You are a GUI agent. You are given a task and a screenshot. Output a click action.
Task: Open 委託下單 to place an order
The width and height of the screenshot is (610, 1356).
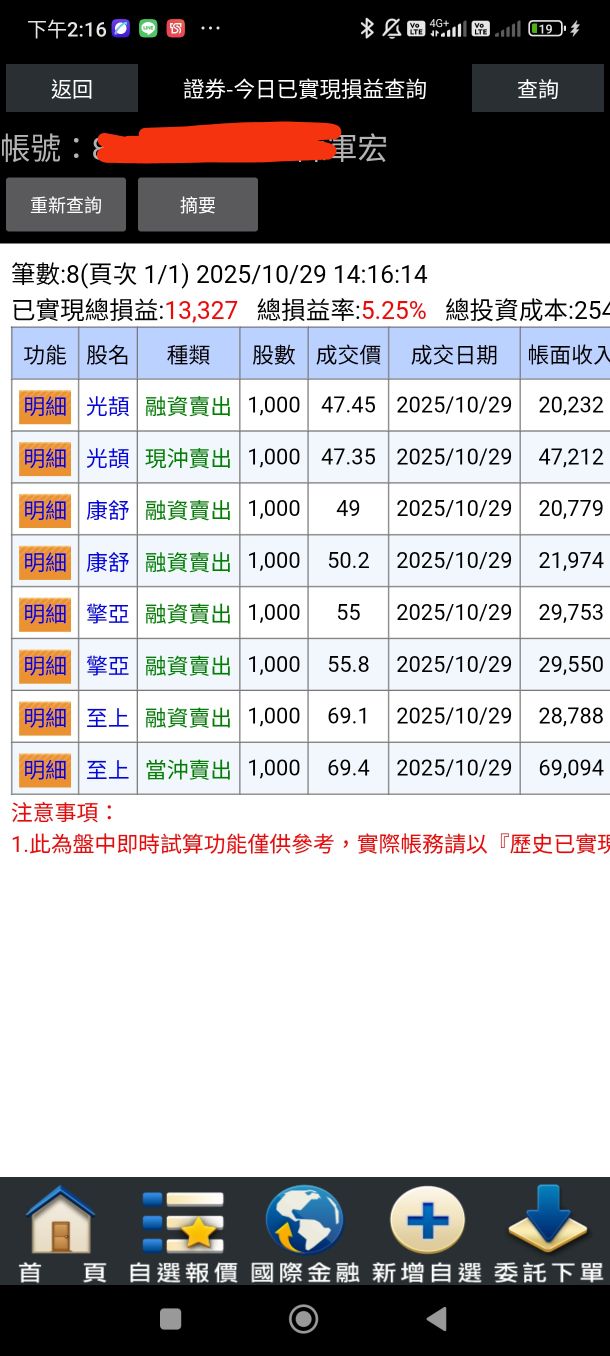(548, 1233)
